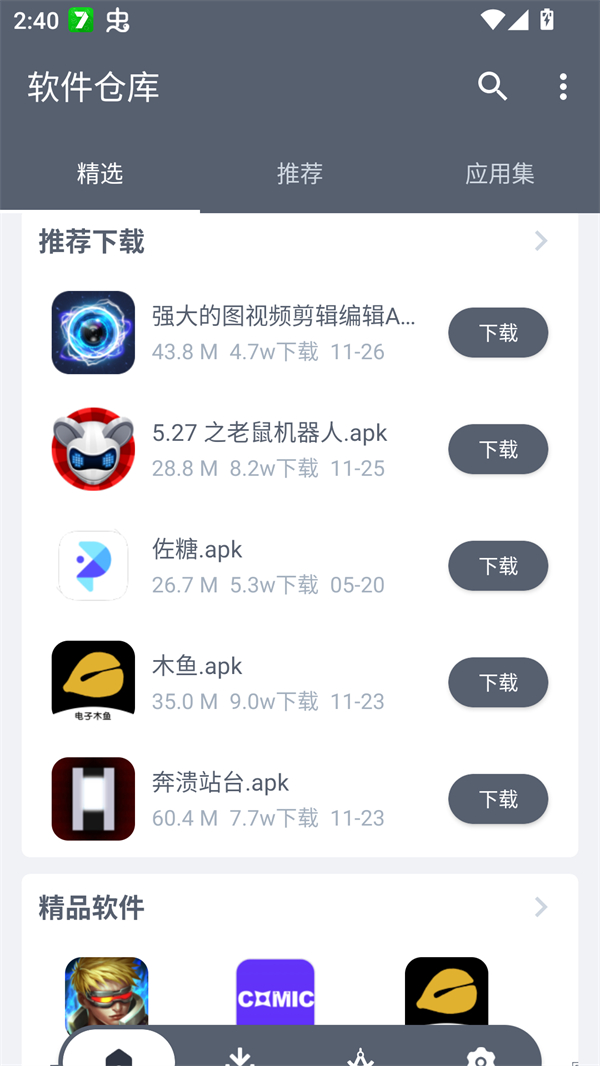Expand the 精品软件 section arrow
The height and width of the screenshot is (1066, 600).
coord(541,907)
